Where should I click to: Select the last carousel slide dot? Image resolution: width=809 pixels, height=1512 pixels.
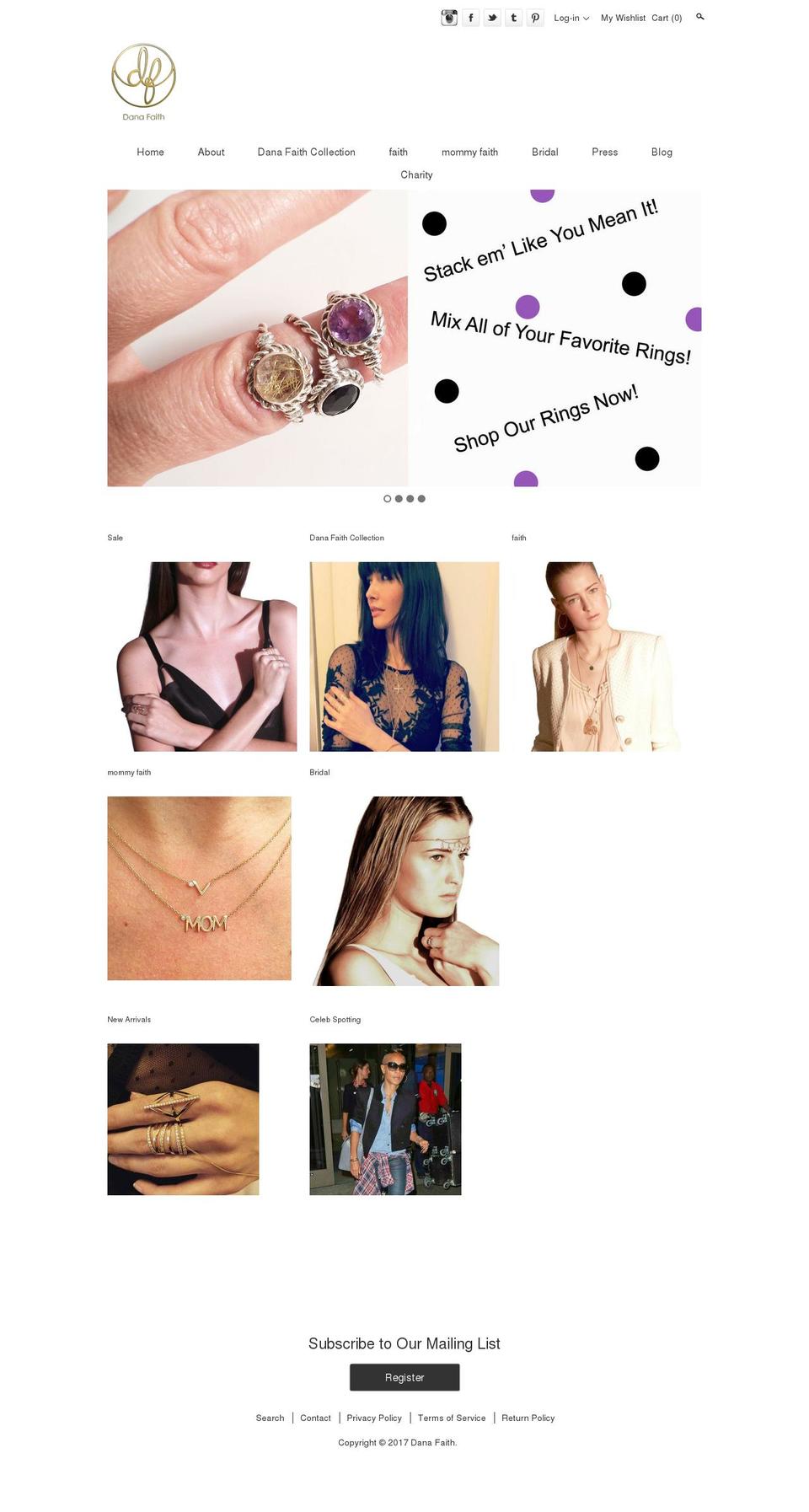pyautogui.click(x=421, y=499)
